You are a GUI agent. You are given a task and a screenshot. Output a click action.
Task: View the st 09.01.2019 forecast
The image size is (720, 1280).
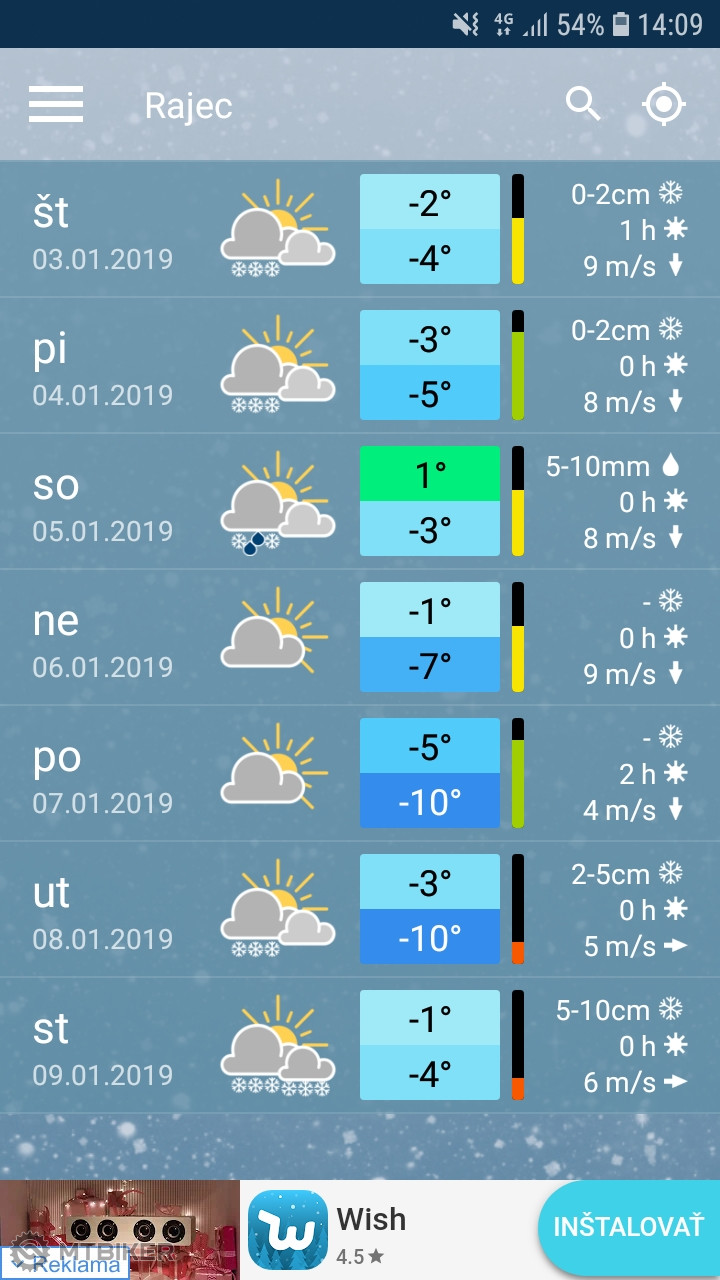[360, 1046]
